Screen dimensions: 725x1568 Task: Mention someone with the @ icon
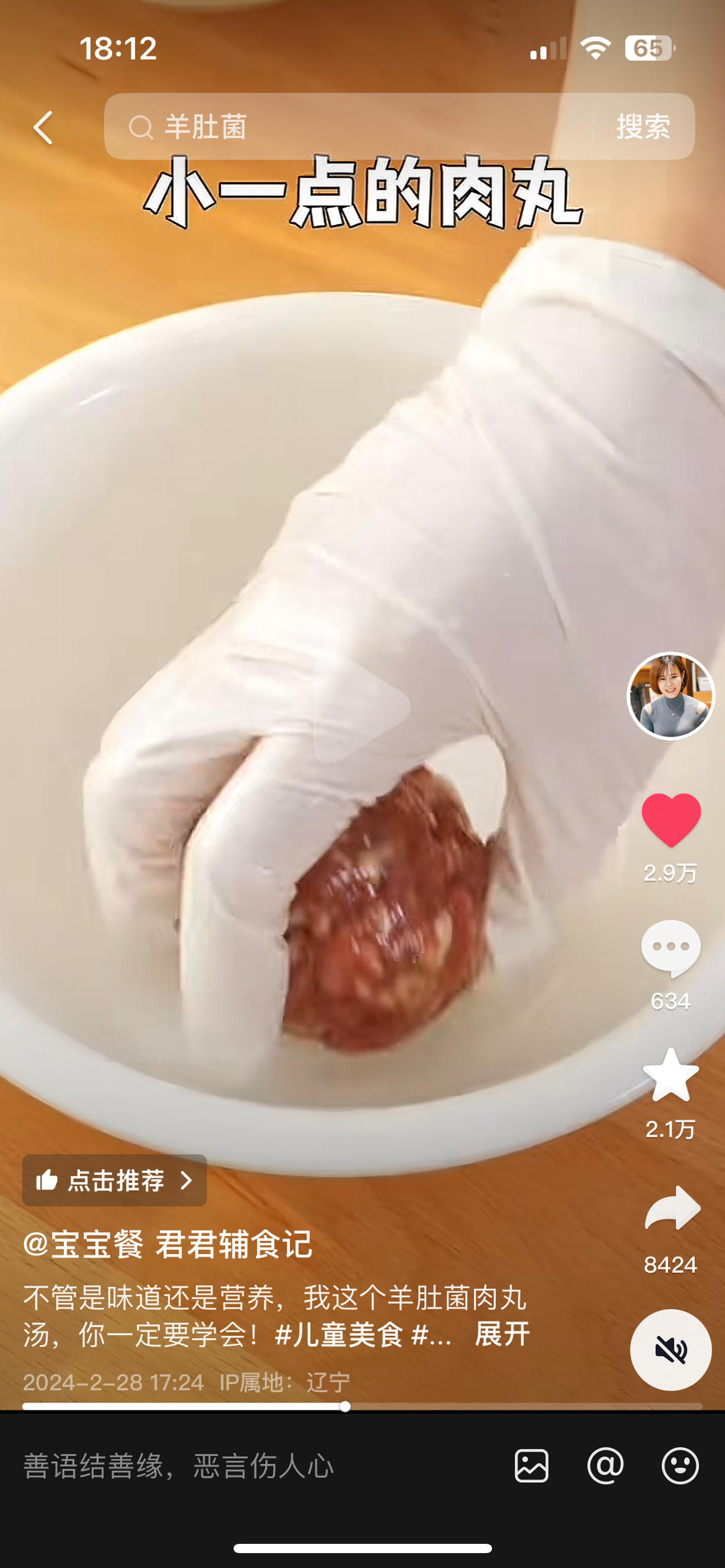pyautogui.click(x=606, y=1466)
